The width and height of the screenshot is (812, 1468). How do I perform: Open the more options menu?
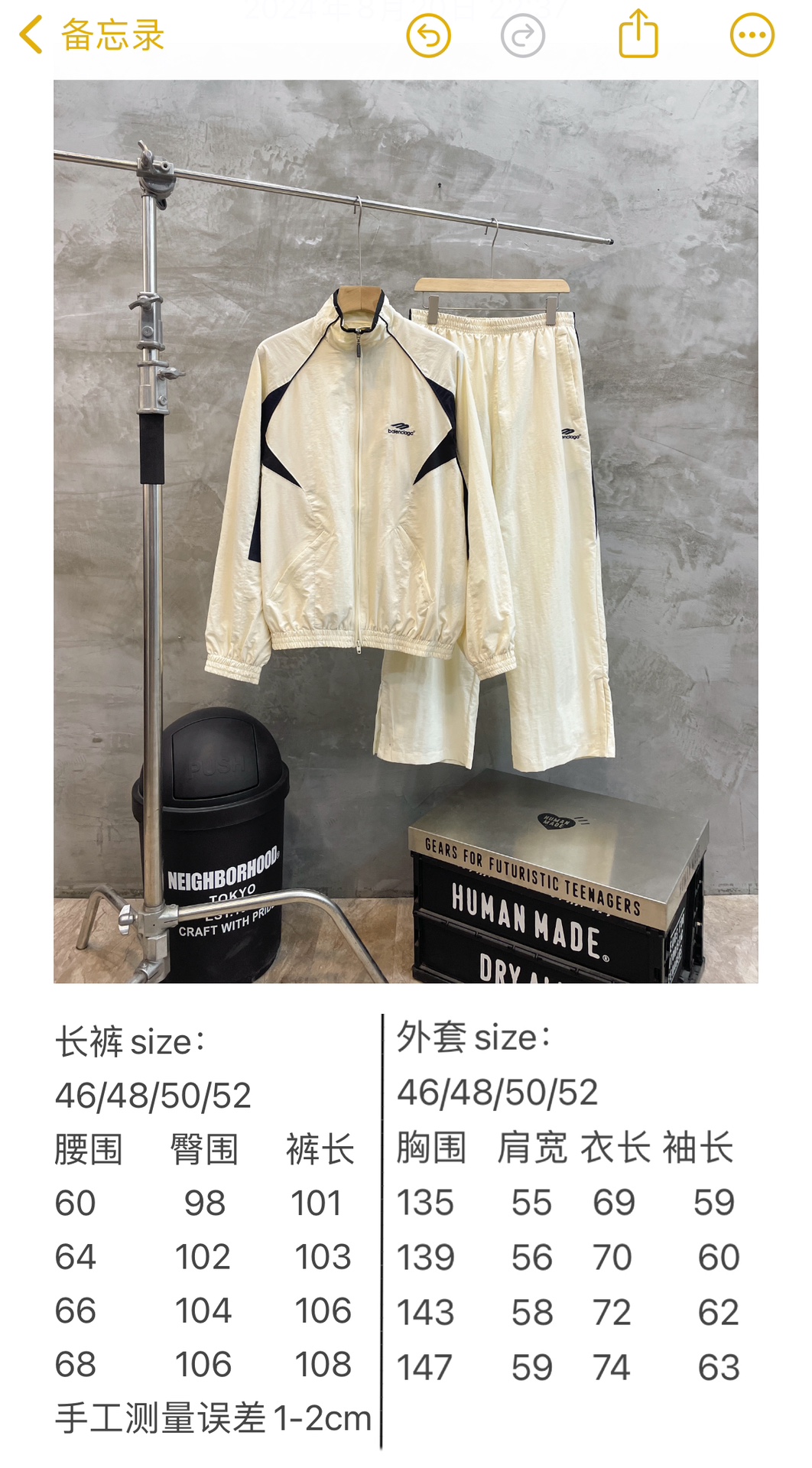coord(752,35)
